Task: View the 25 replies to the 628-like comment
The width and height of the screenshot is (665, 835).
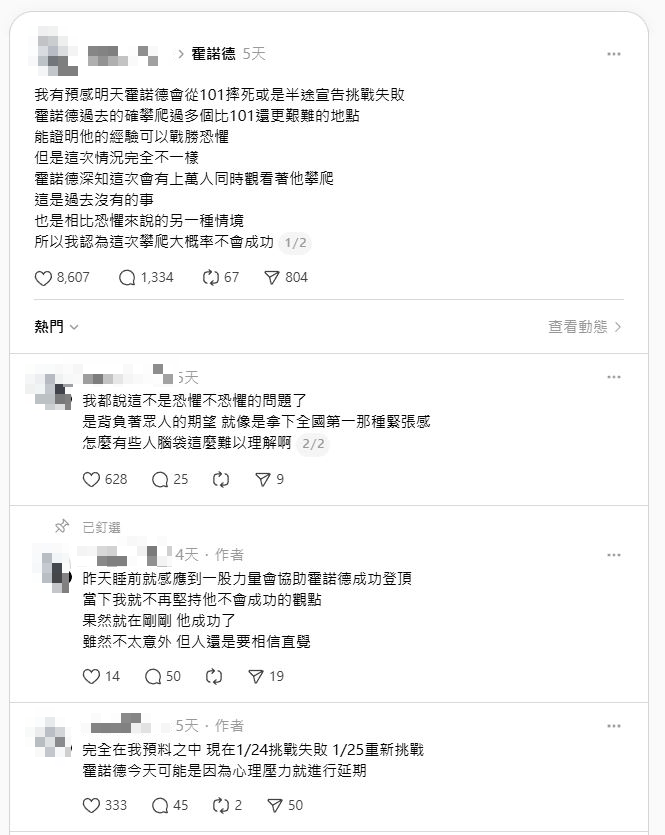Action: tap(158, 479)
